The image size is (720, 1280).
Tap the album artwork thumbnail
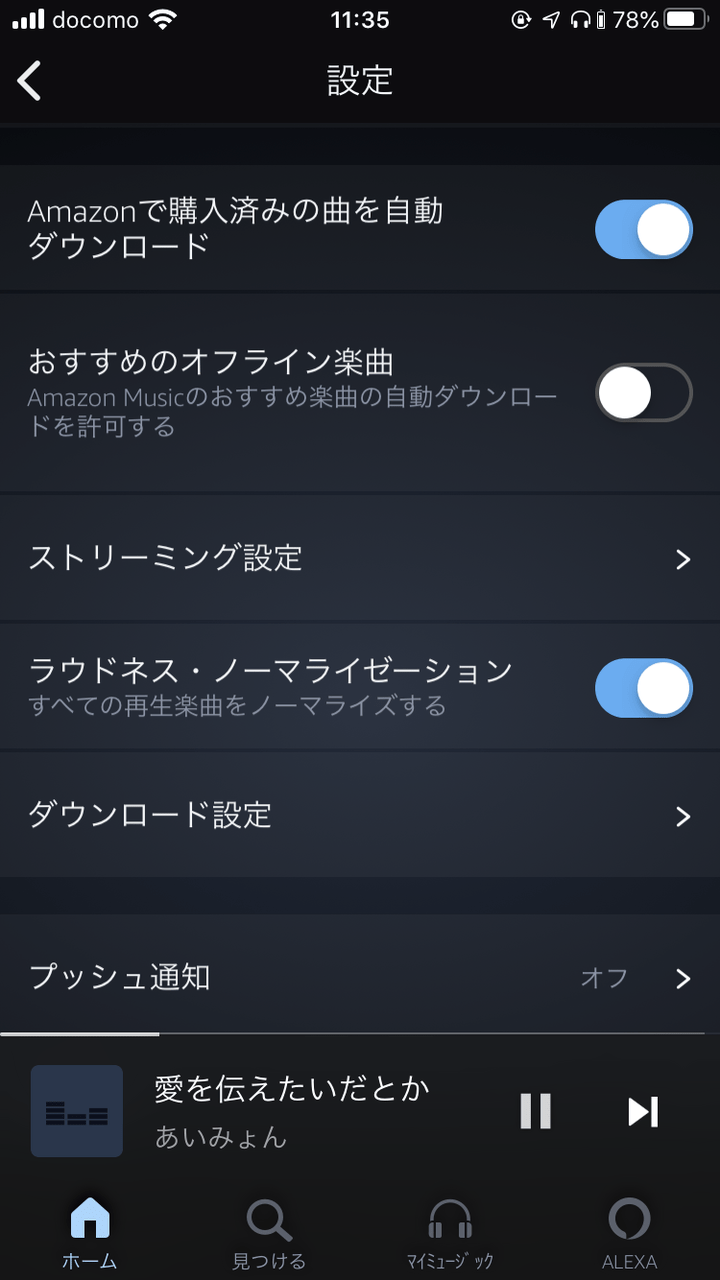click(x=76, y=1110)
